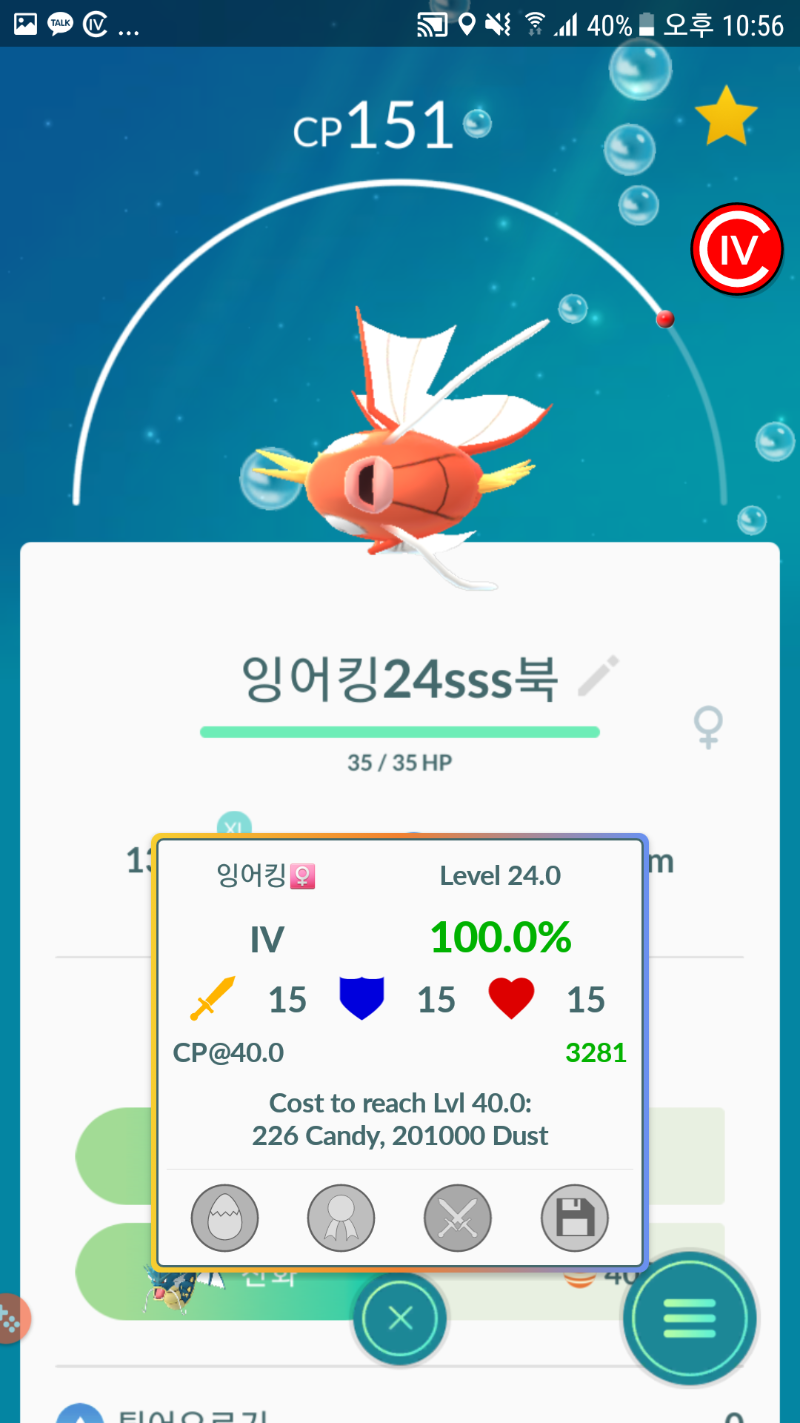
Task: Toggle the favorite star for this Pokémon
Action: click(726, 116)
